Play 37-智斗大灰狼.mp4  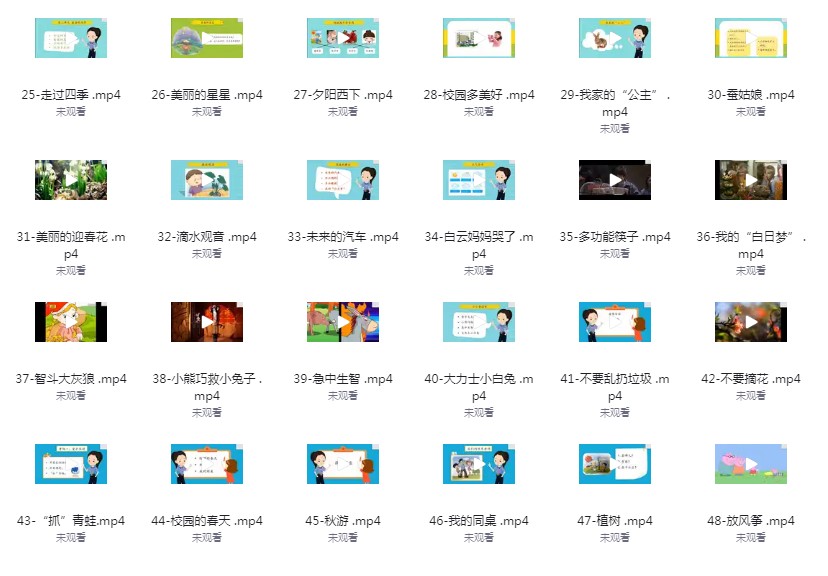tap(71, 322)
